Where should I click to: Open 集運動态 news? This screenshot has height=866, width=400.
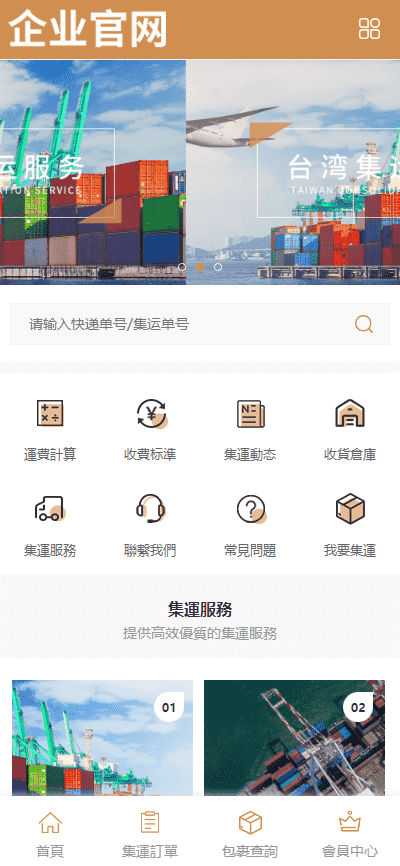pos(250,430)
